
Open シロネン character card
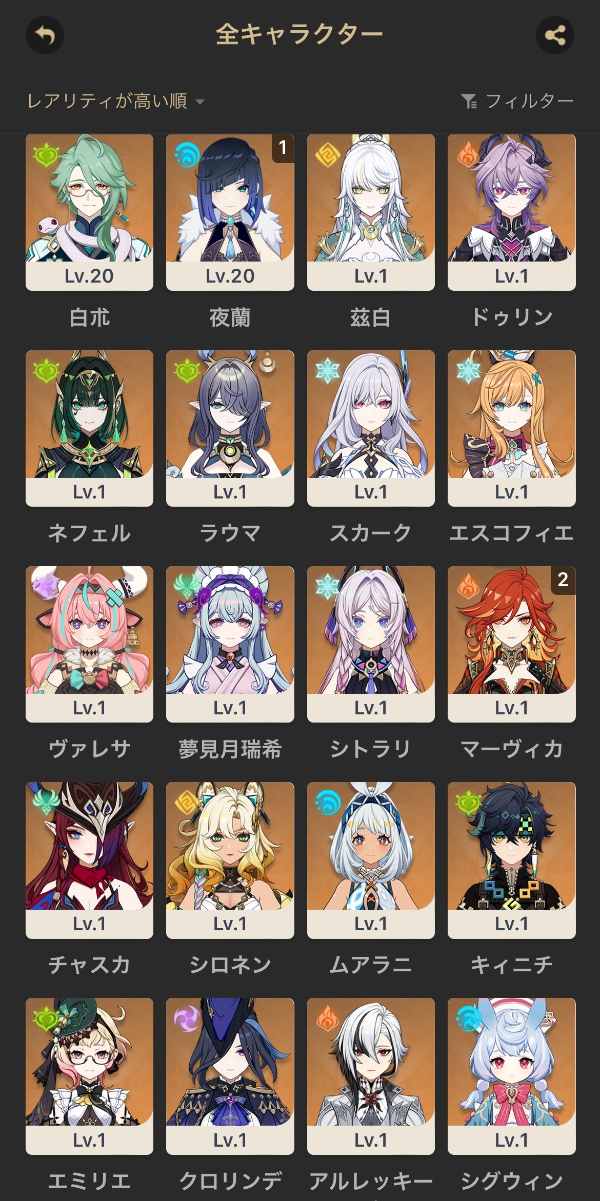(x=230, y=860)
